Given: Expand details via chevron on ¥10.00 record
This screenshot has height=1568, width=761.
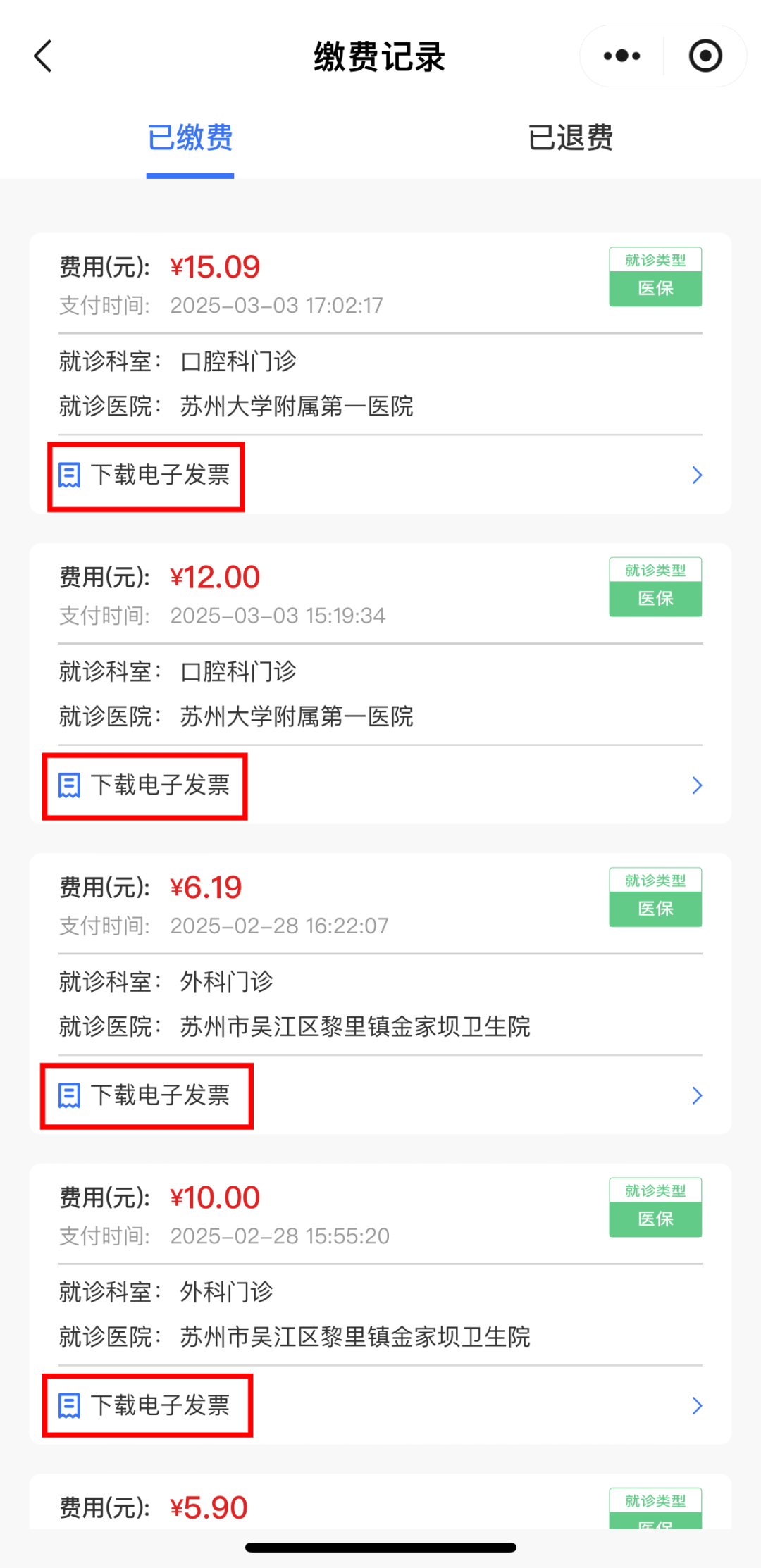Looking at the screenshot, I should point(696,1405).
